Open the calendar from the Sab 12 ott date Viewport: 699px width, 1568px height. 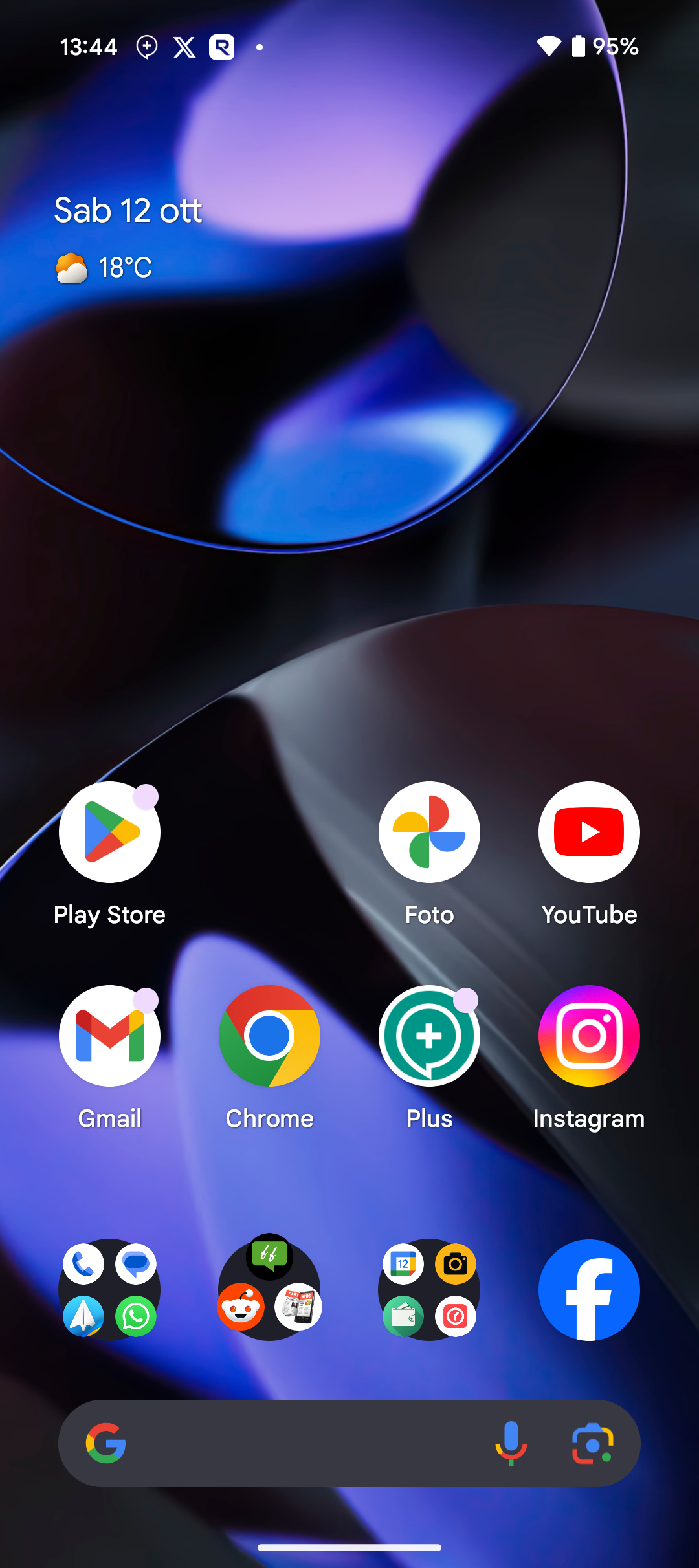point(128,211)
